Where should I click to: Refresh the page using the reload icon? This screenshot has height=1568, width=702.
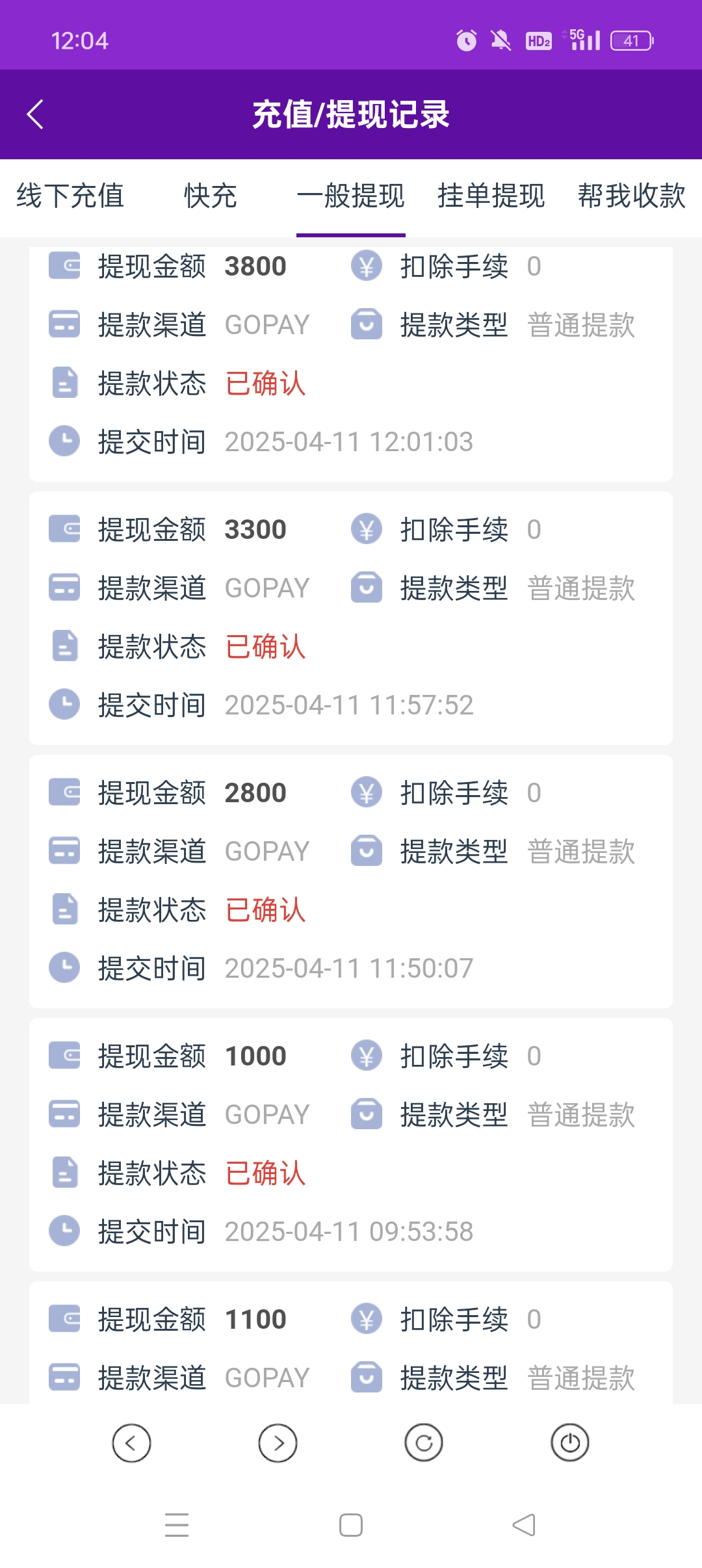424,1443
